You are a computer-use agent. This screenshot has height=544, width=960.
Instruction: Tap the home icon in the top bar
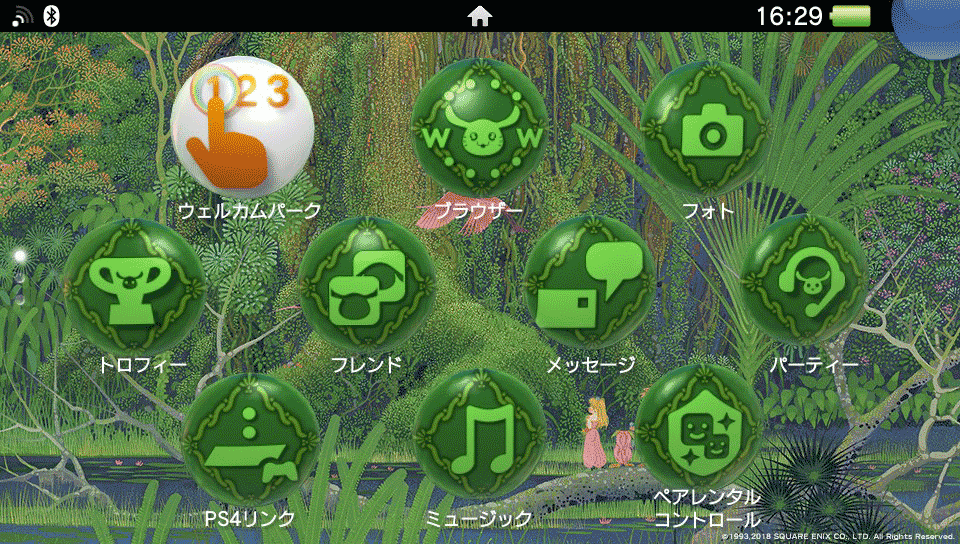[480, 16]
